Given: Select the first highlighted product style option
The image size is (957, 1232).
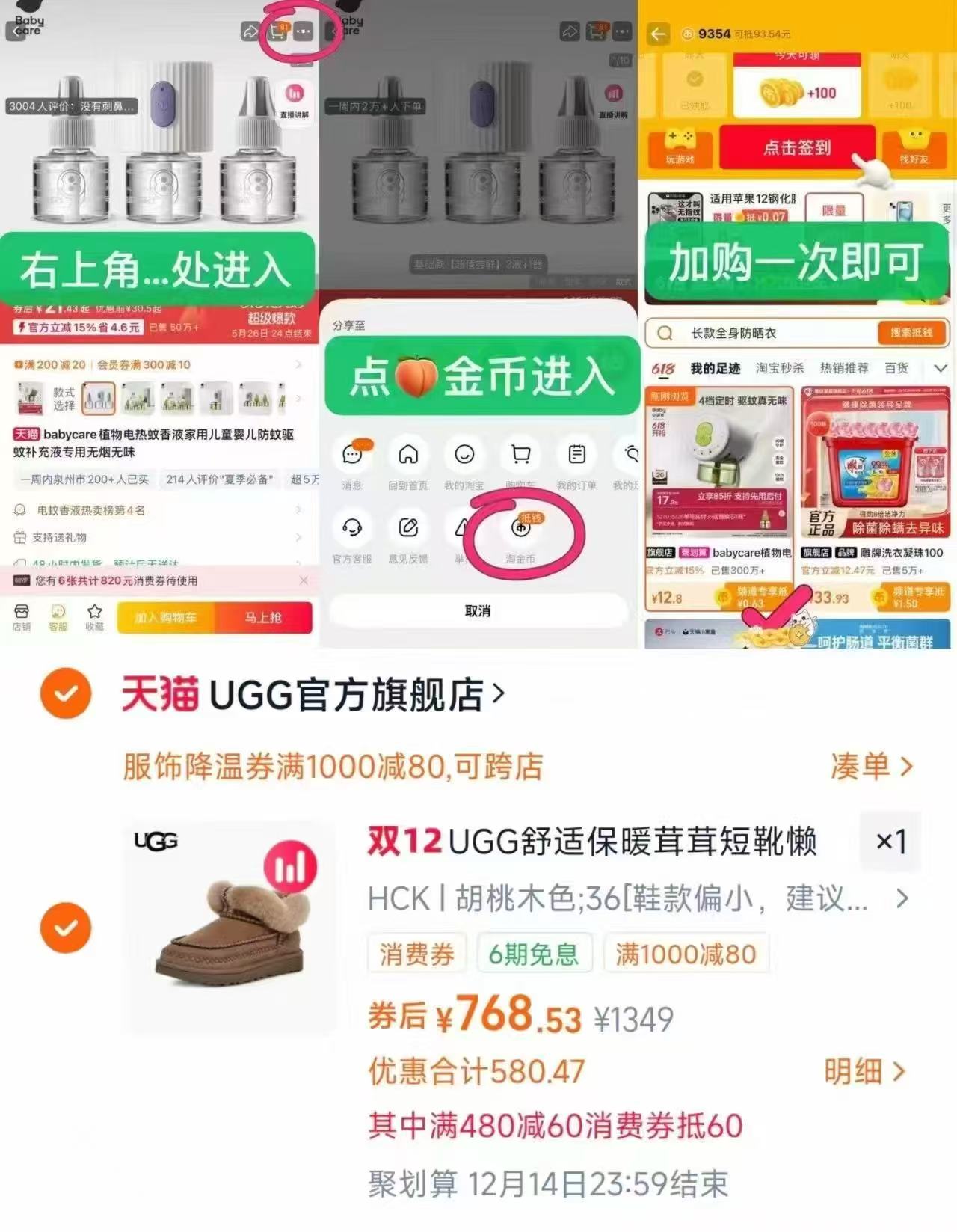Looking at the screenshot, I should click(98, 398).
